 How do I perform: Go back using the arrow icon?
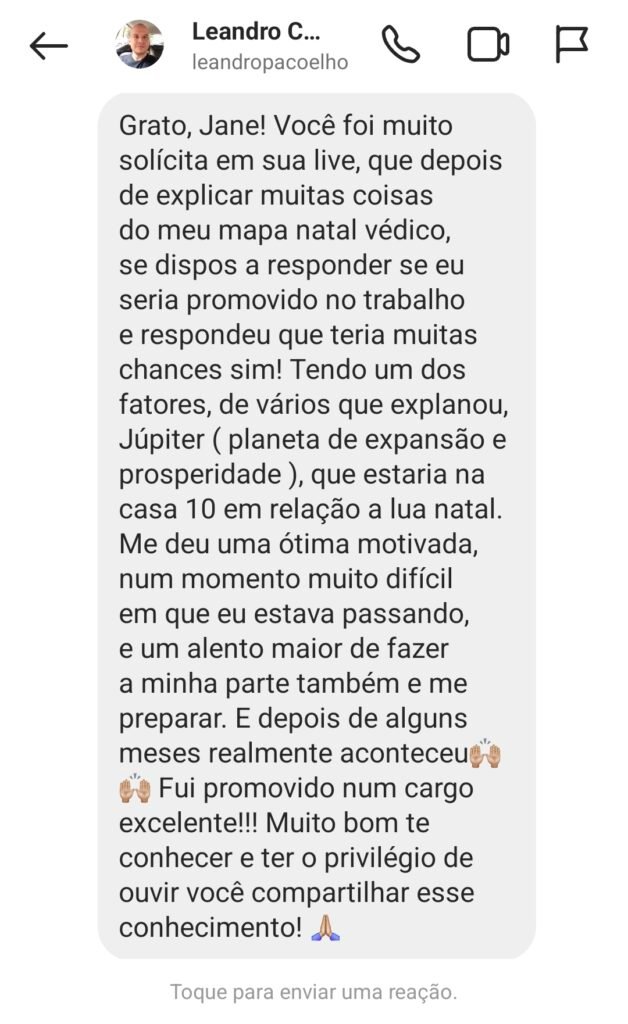coord(49,46)
